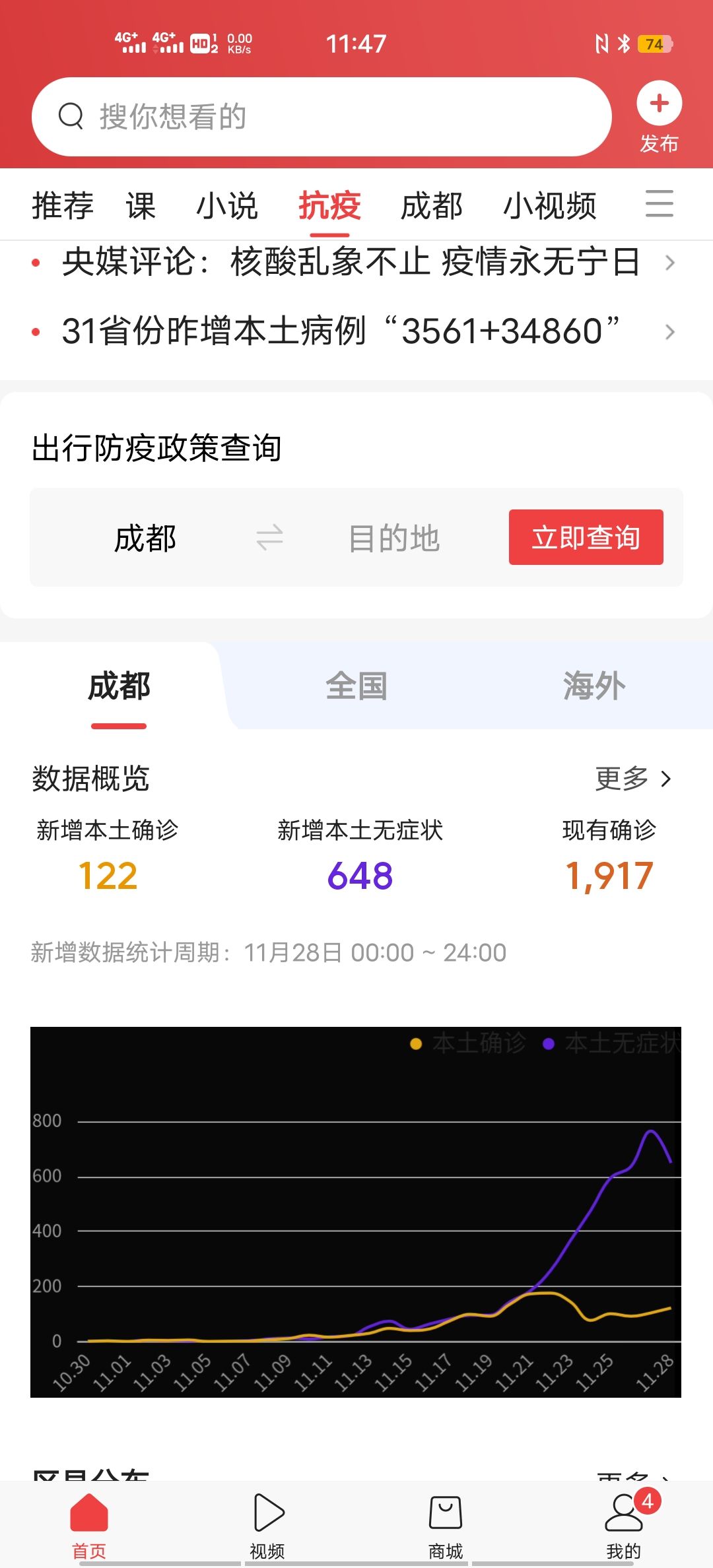Switch to the 推荐 tab
This screenshot has width=713, height=1568.
click(63, 205)
